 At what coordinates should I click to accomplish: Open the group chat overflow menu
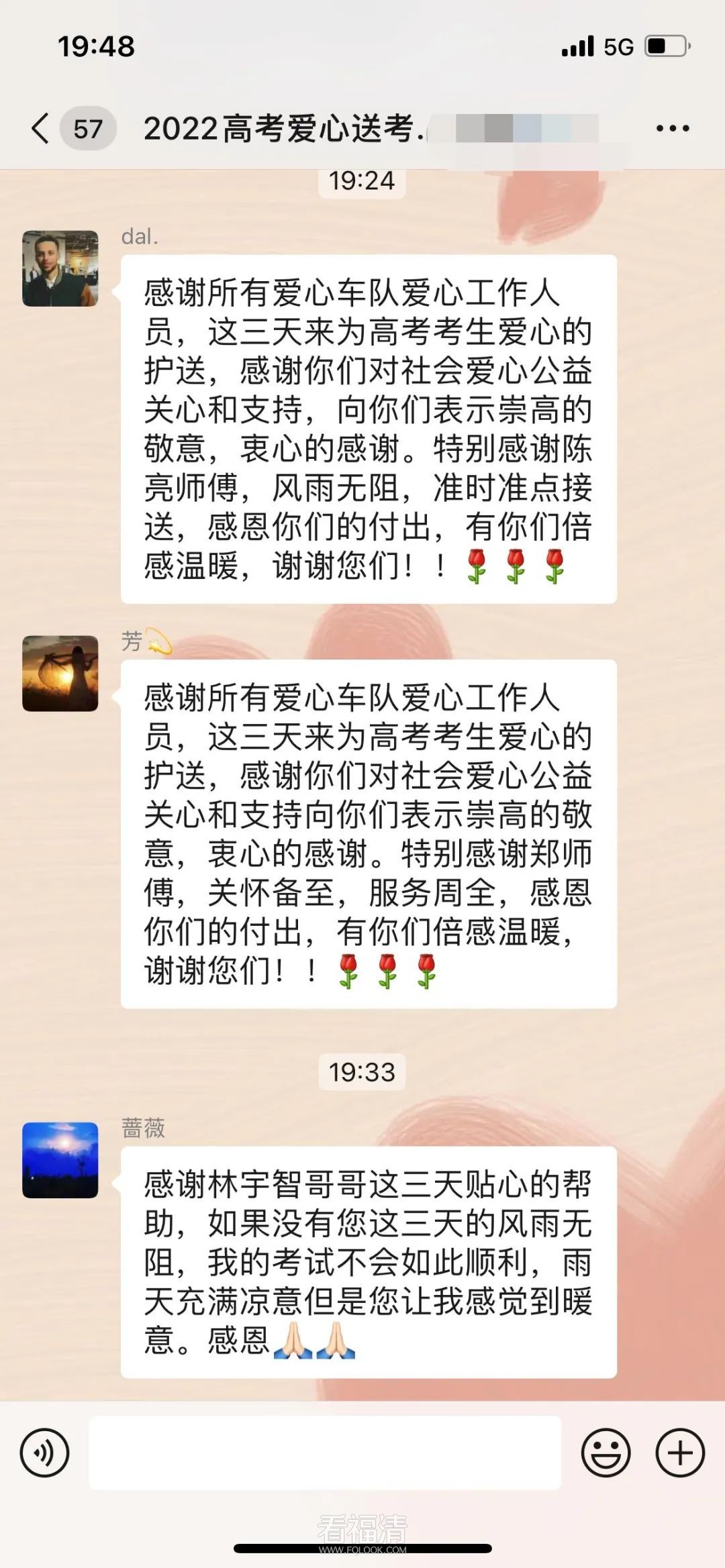673,128
